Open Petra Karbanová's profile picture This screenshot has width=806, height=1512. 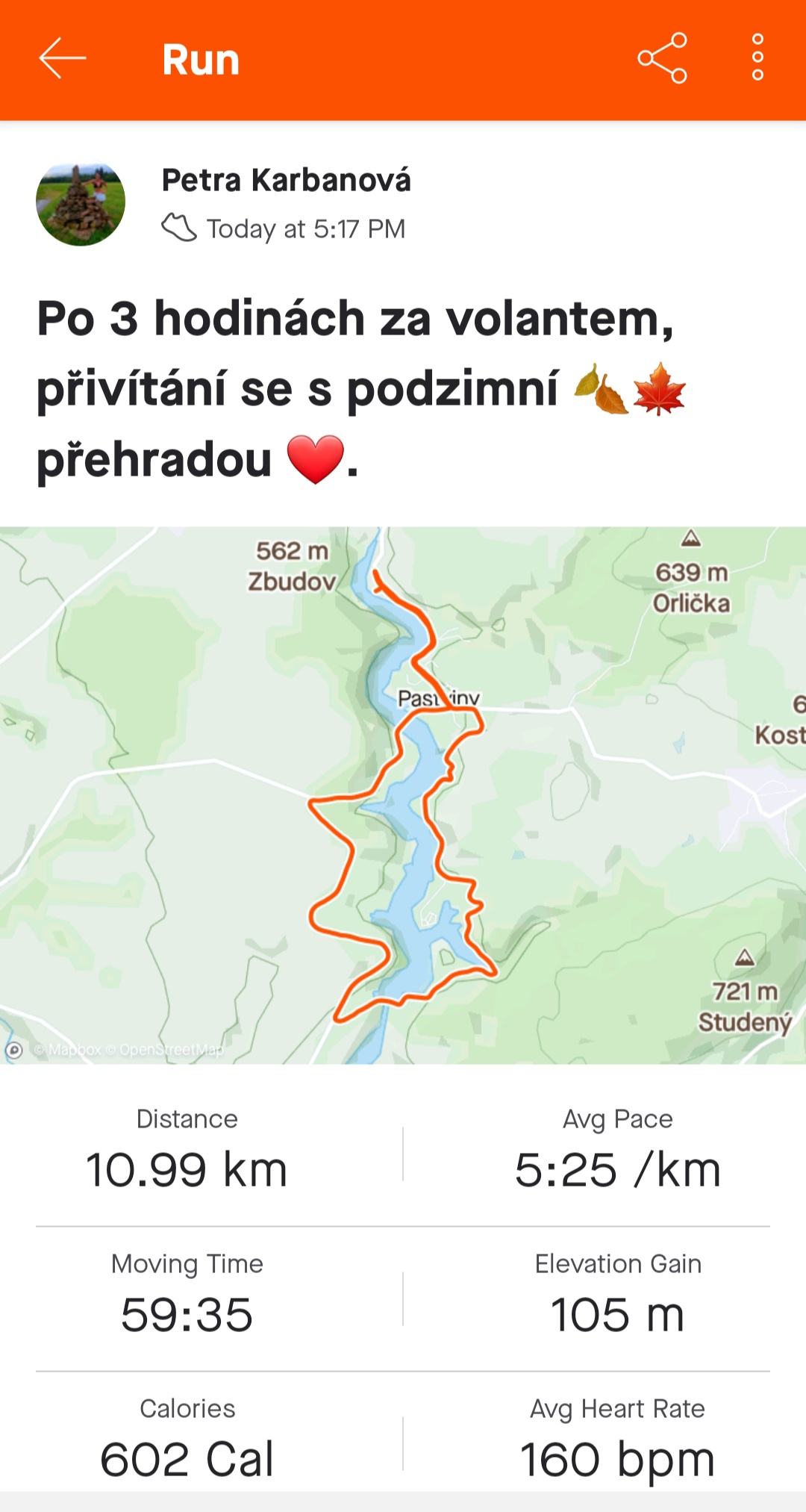point(81,202)
